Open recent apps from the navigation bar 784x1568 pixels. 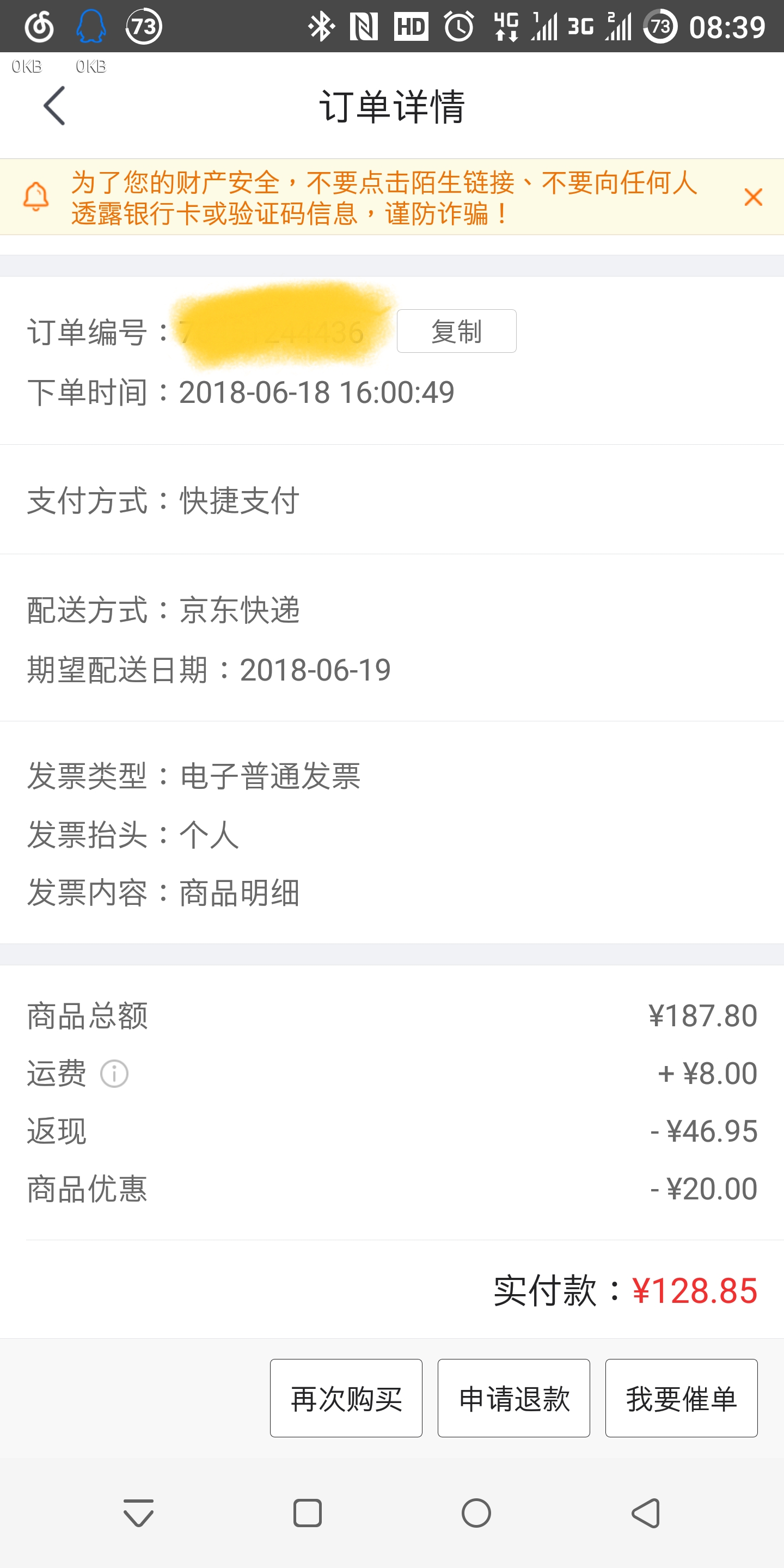(308, 1513)
